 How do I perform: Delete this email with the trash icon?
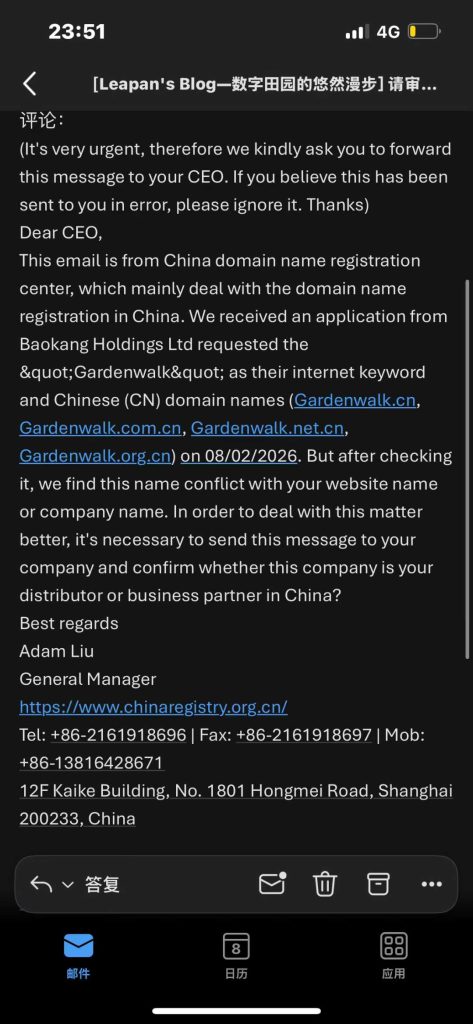pyautogui.click(x=325, y=884)
